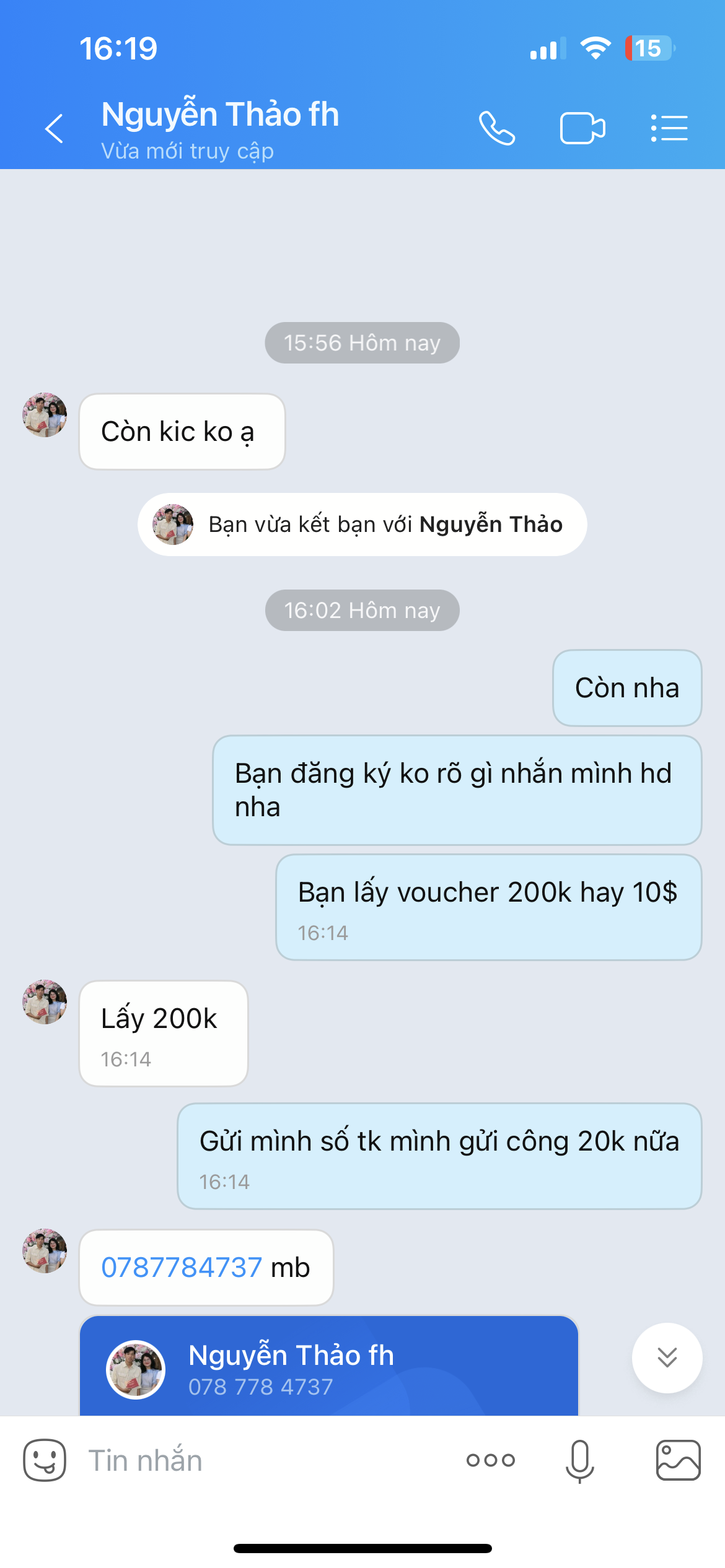Tap the chat title Nguyễn Thảo fh
Screen dimensions: 725x1568
[x=220, y=115]
